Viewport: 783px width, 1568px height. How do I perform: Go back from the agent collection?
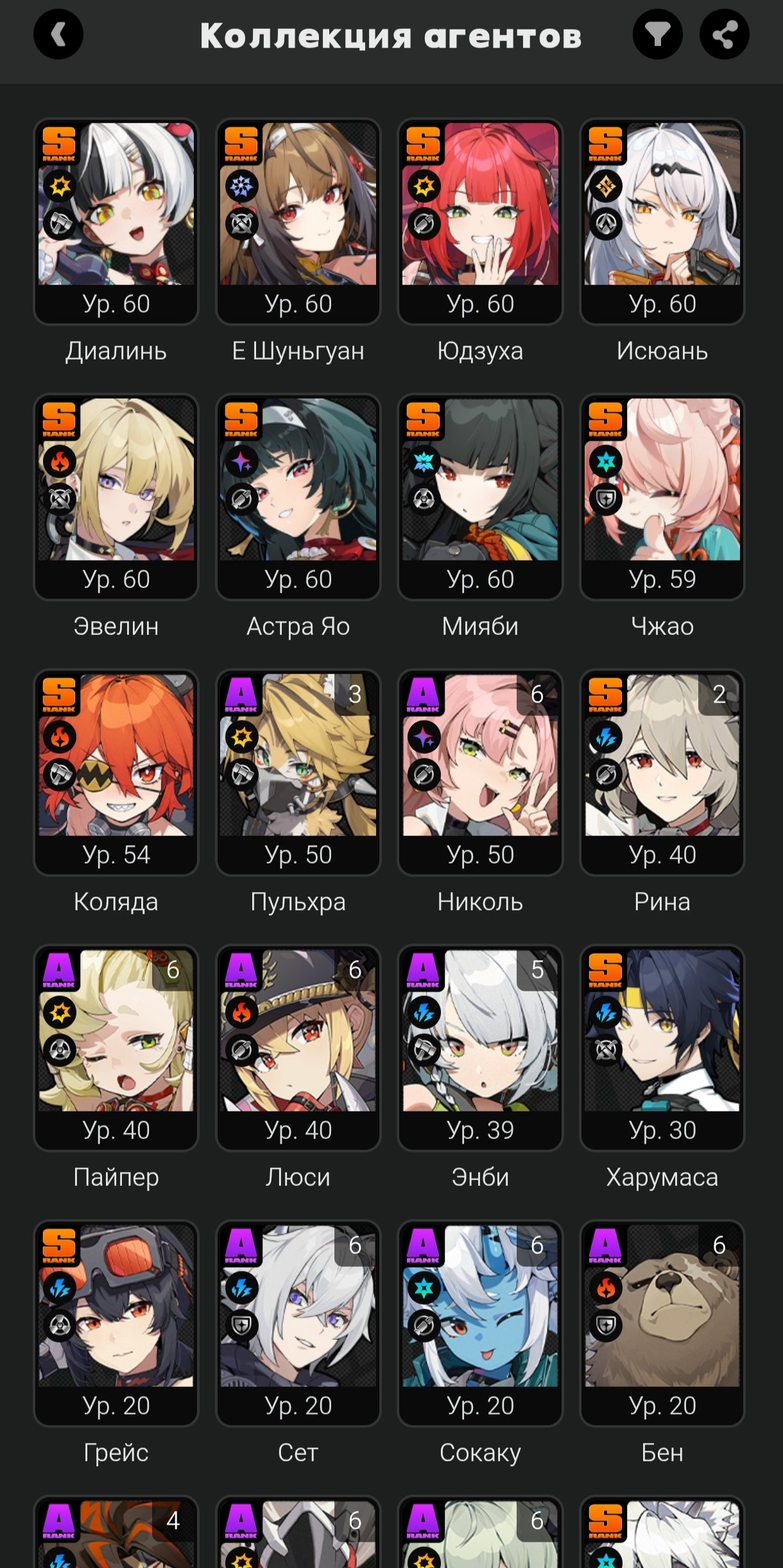click(58, 35)
